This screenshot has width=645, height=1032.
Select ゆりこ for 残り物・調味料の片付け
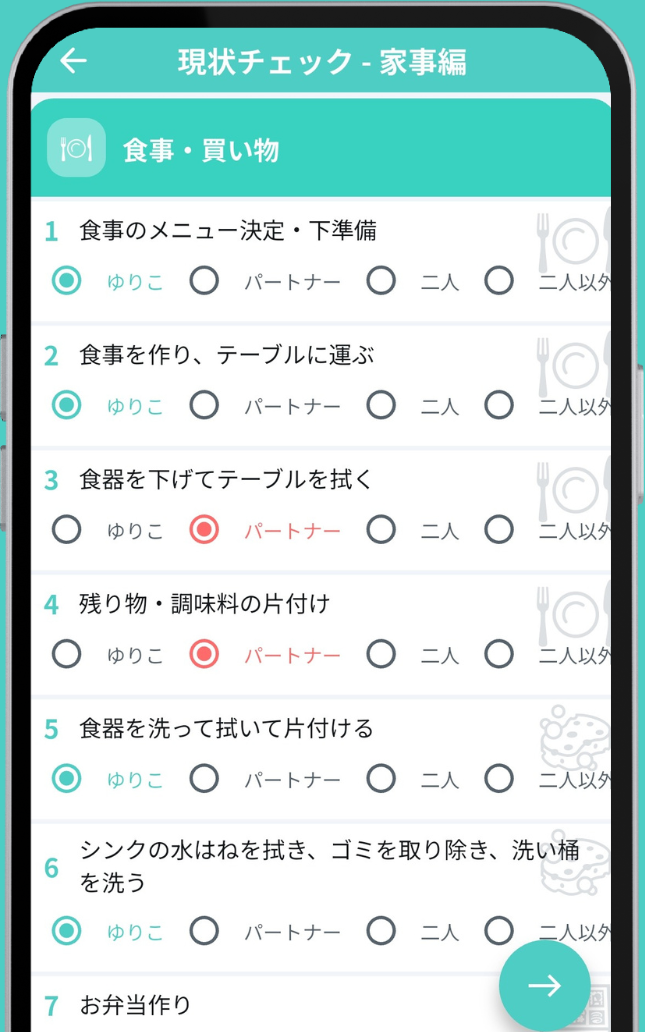click(66, 654)
